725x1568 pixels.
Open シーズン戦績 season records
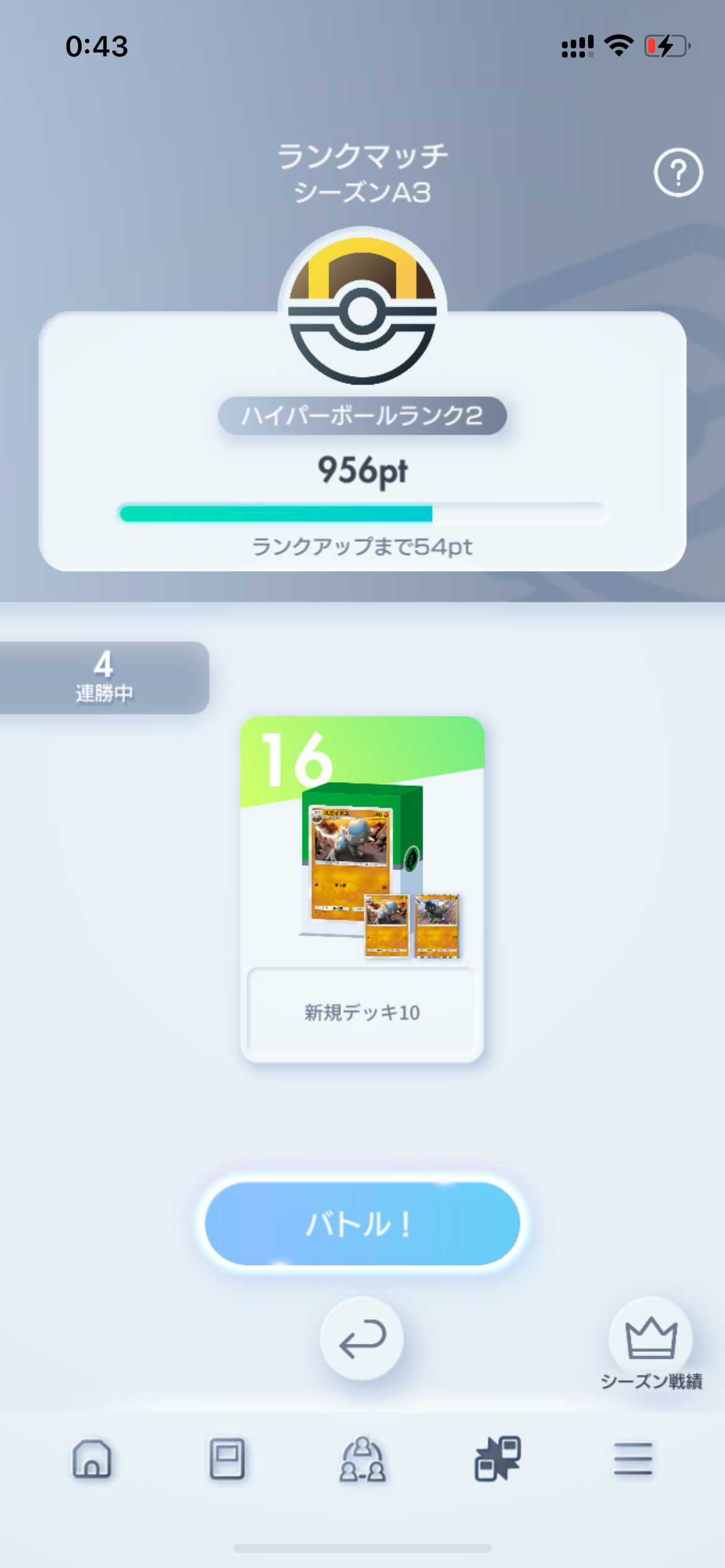coord(651,1345)
